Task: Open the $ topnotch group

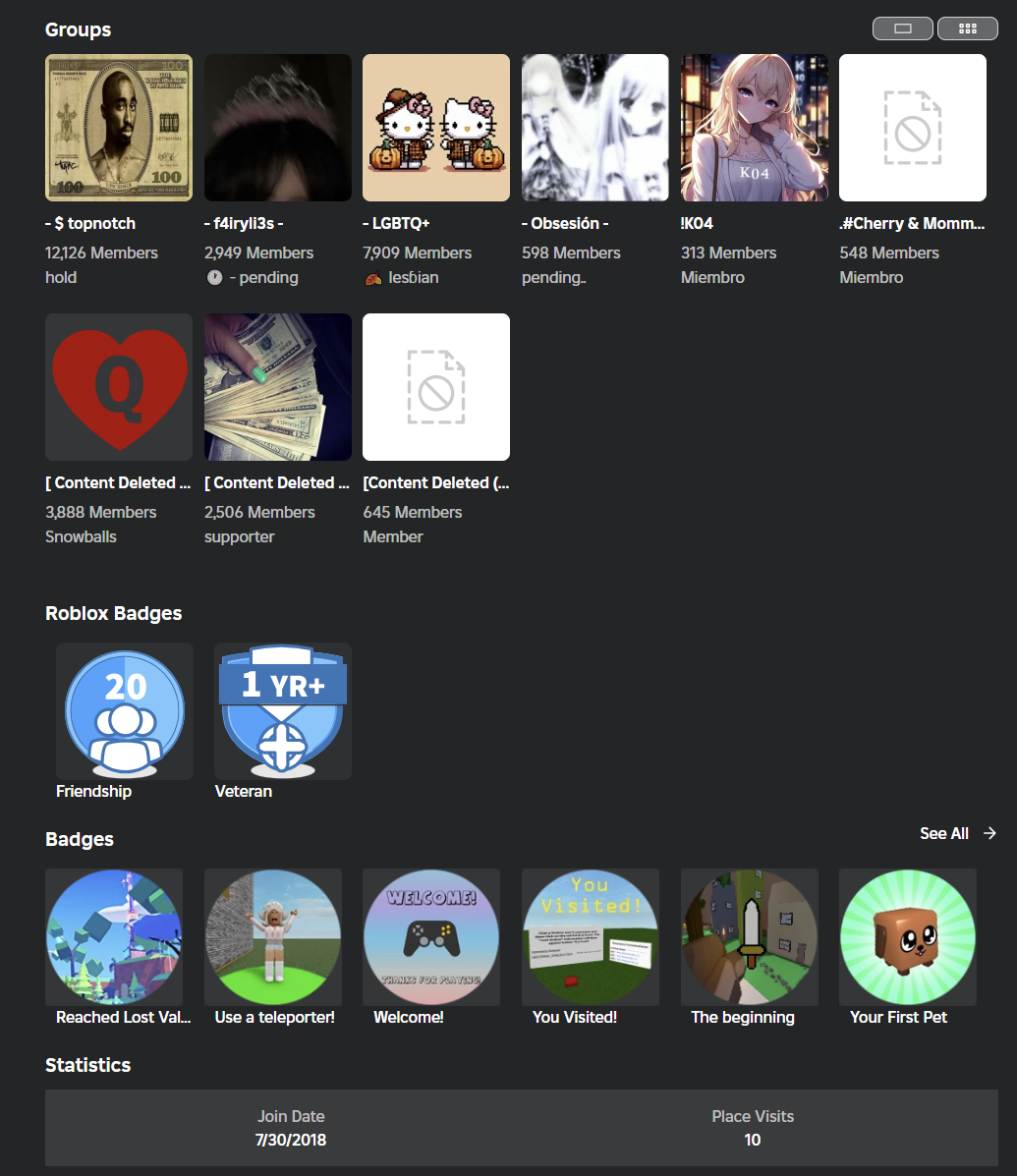Action: pyautogui.click(x=119, y=128)
